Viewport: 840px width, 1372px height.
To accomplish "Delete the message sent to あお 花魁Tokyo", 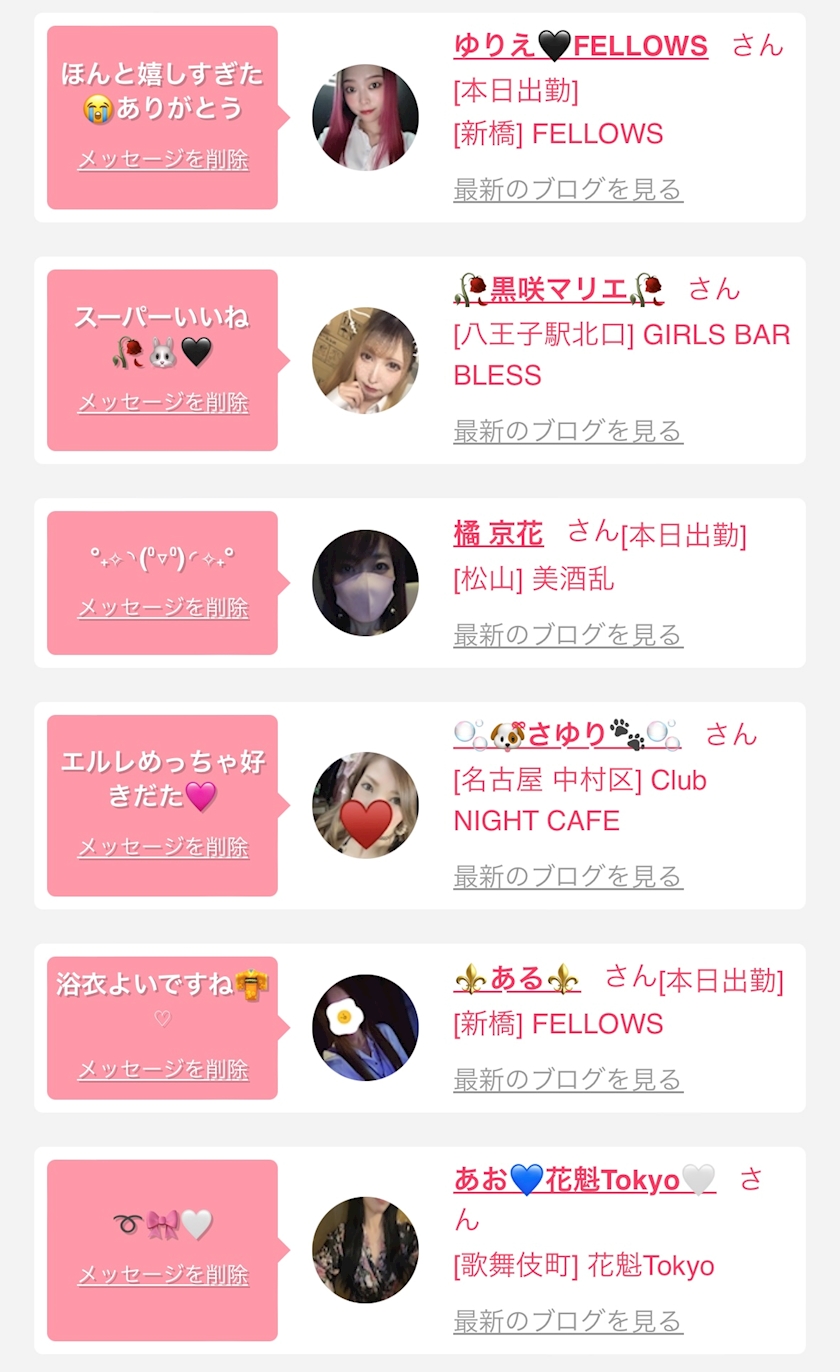I will coord(163,1276).
